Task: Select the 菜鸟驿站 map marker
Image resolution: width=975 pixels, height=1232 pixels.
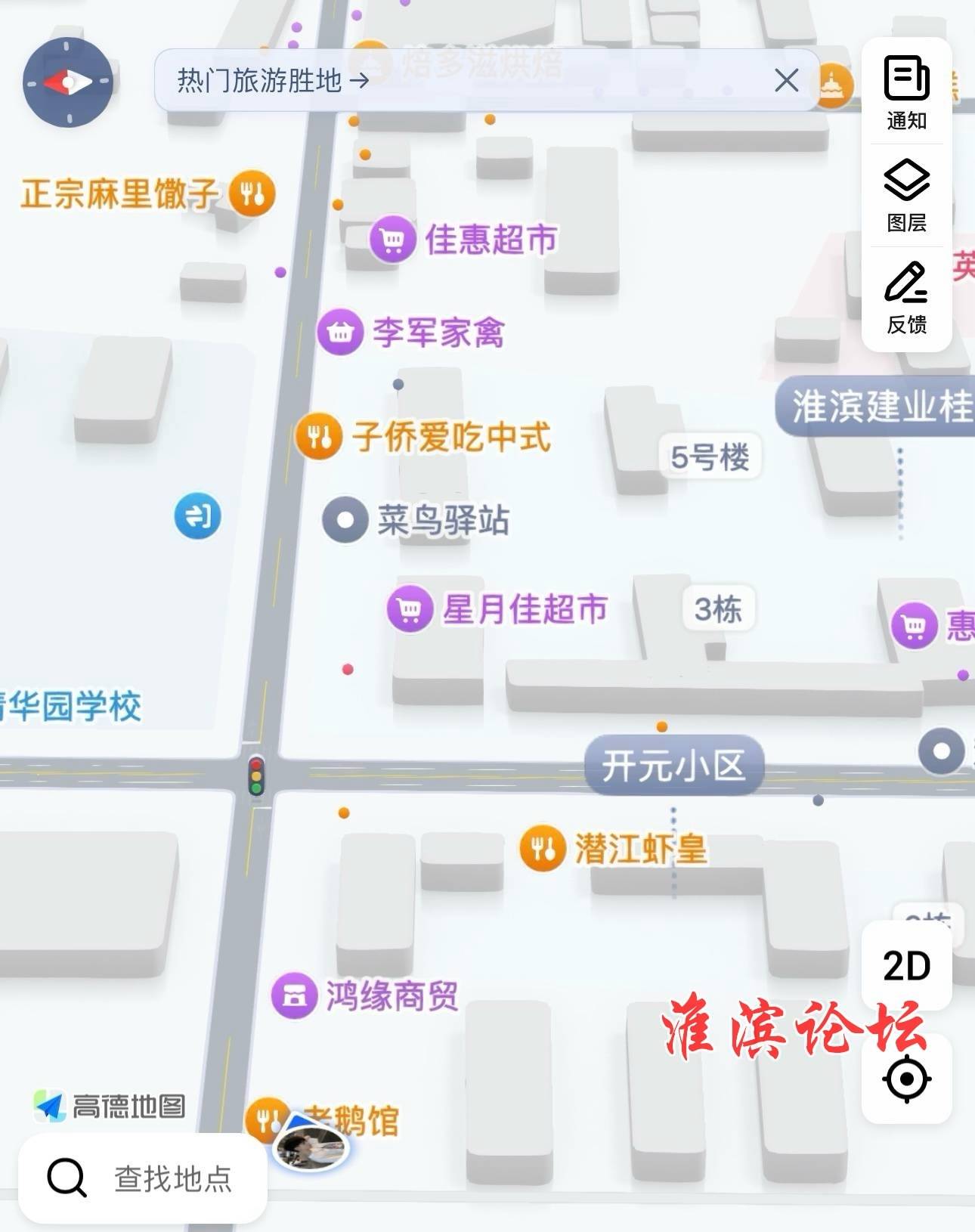Action: 345,520
